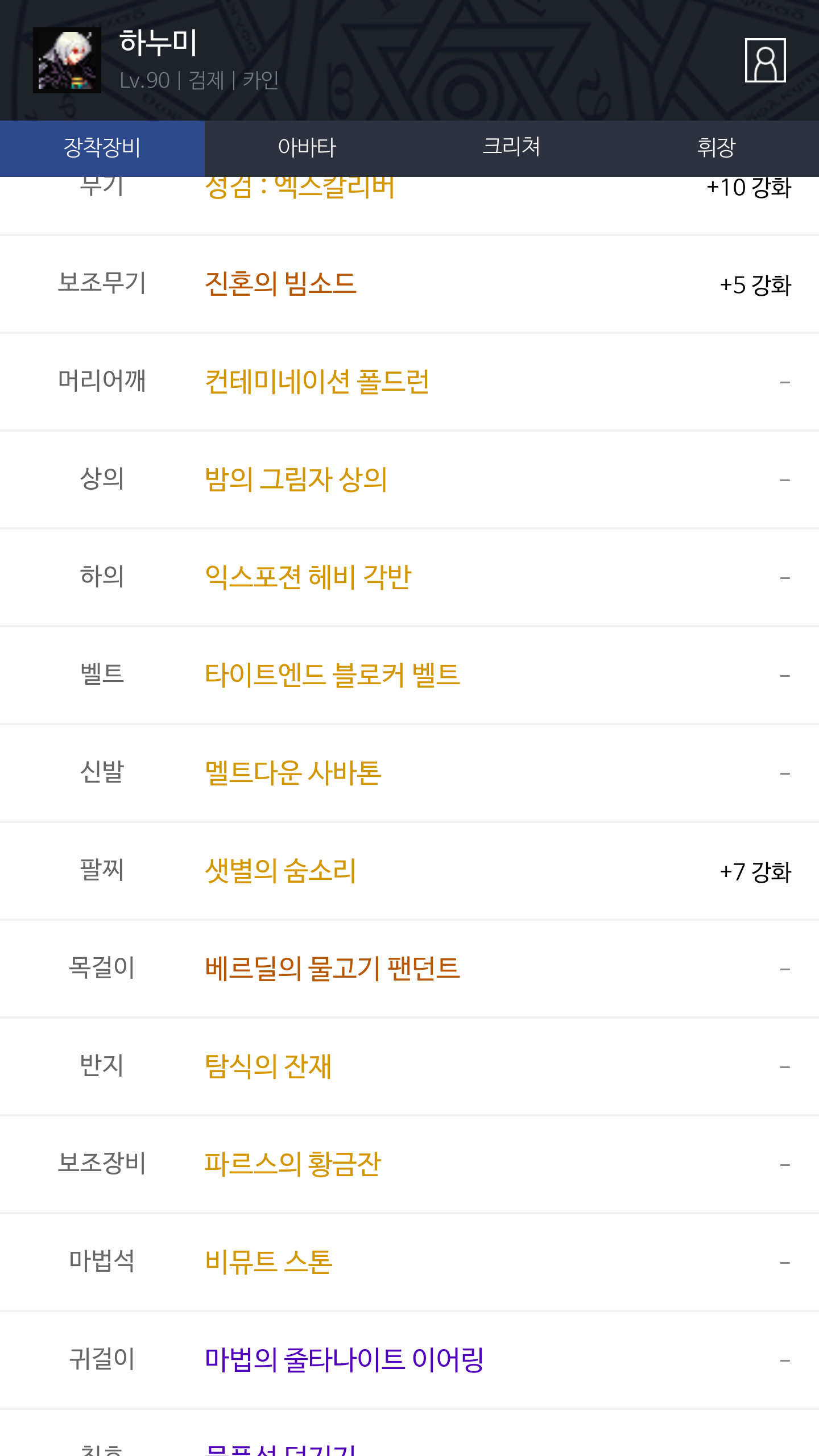
Task: Select the 장착장비 tab
Action: [x=102, y=148]
